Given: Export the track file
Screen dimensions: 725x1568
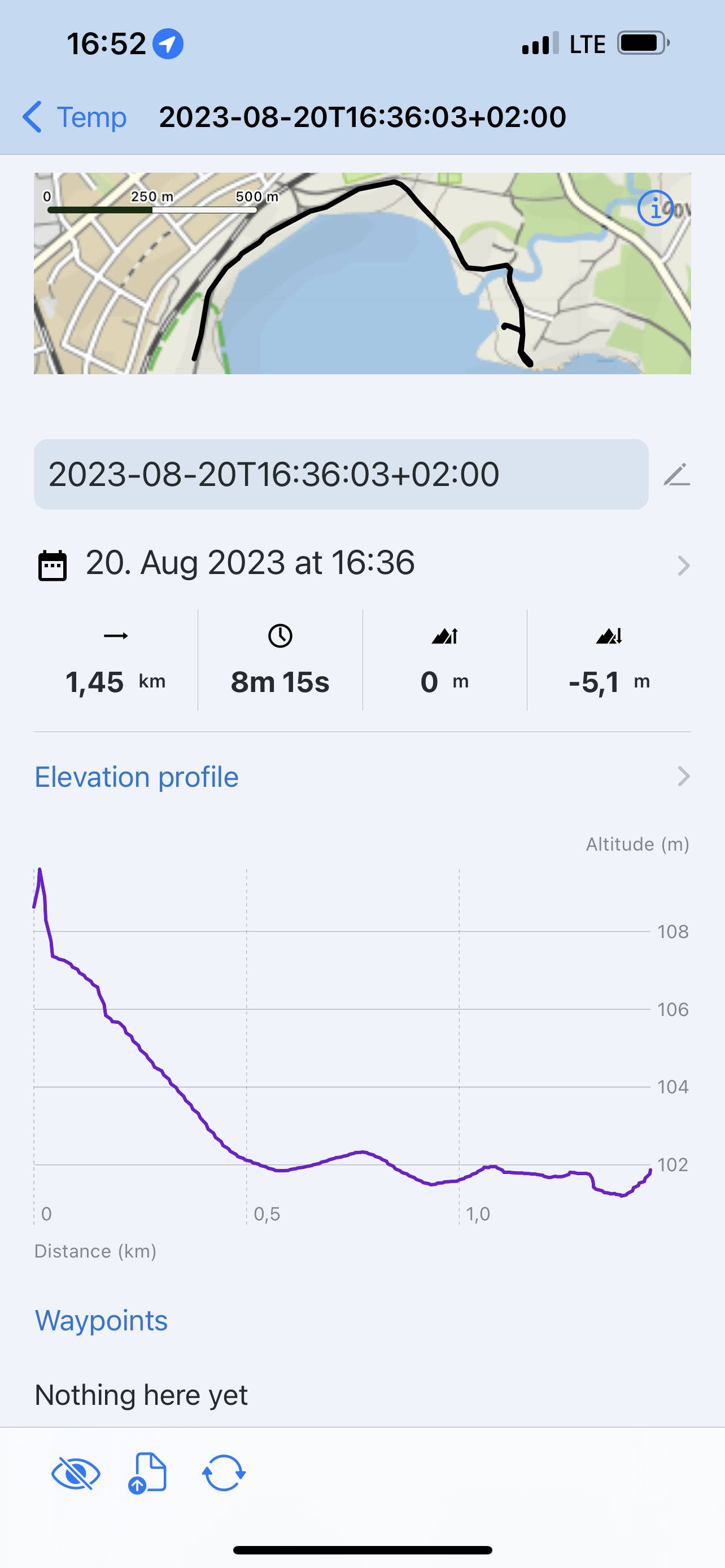Looking at the screenshot, I should click(x=148, y=1474).
